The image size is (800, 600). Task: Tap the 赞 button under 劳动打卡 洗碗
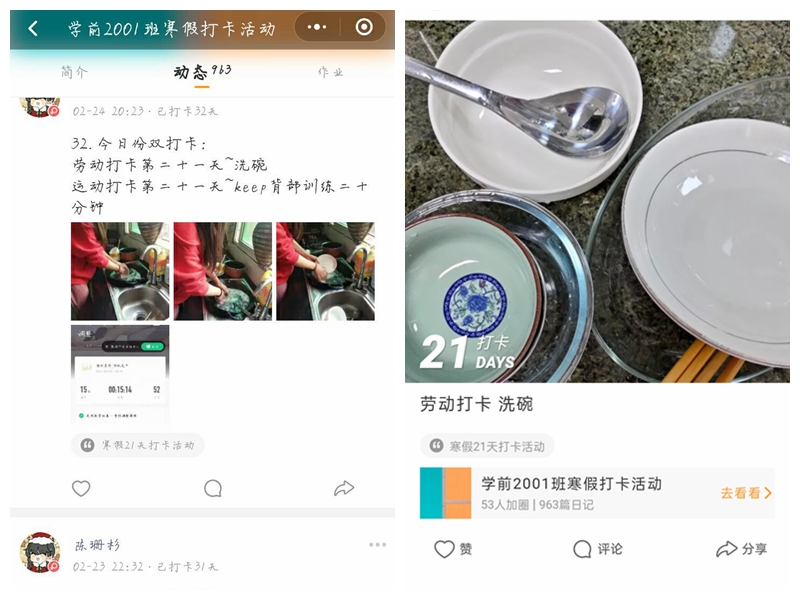453,549
